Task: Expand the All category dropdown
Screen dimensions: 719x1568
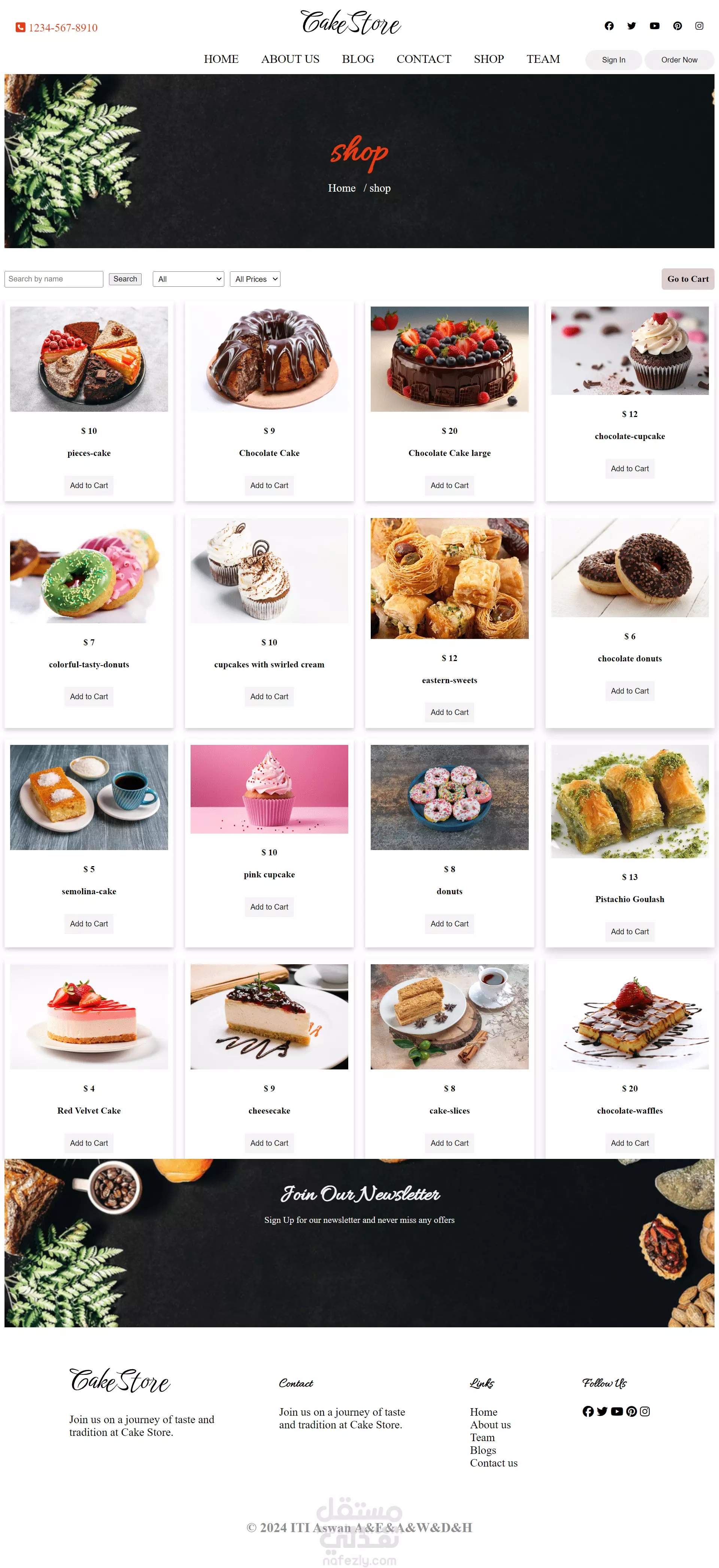Action: (188, 279)
